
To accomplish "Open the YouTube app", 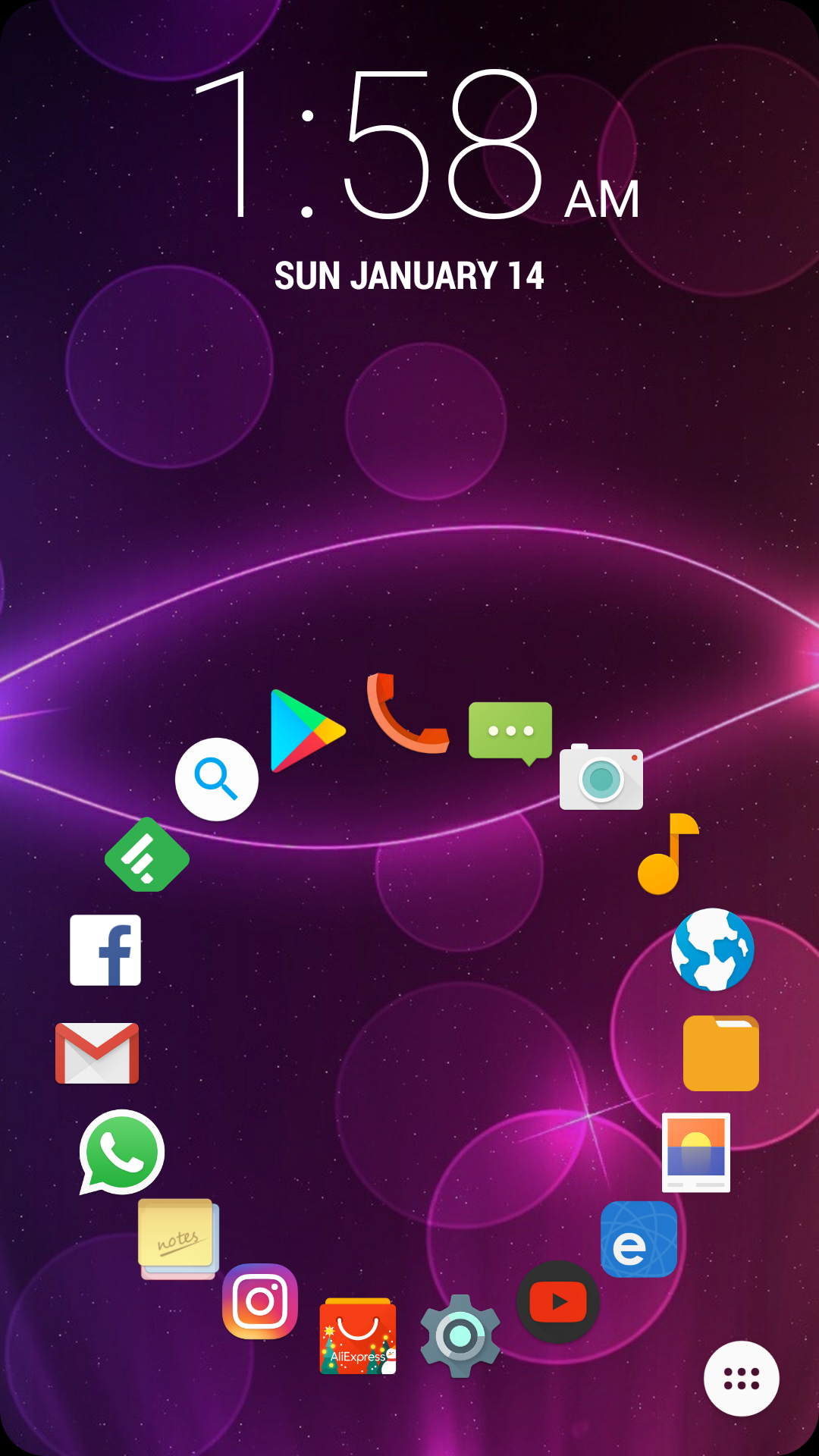I will point(558,1302).
